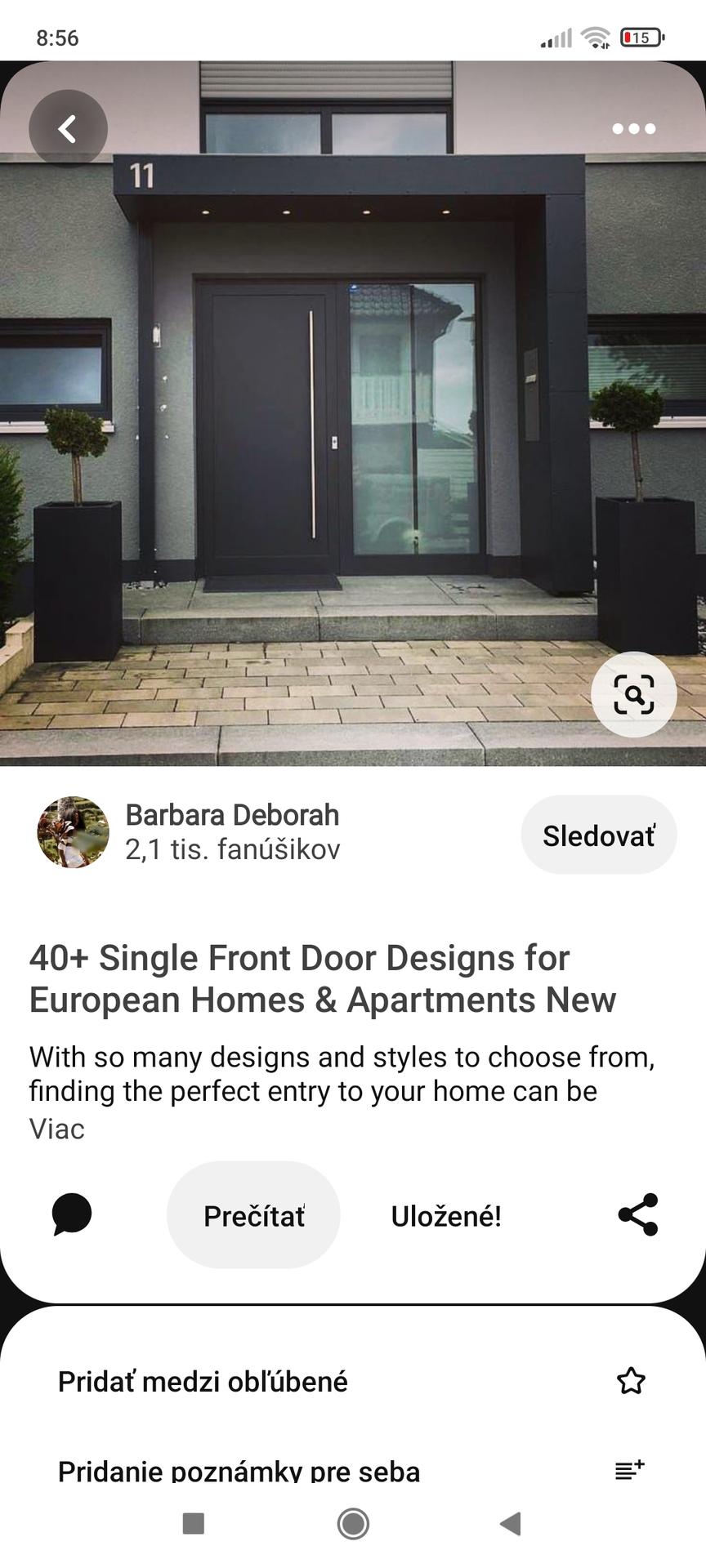Viewport: 706px width, 1568px height.
Task: Open the recent apps view
Action: [194, 1523]
